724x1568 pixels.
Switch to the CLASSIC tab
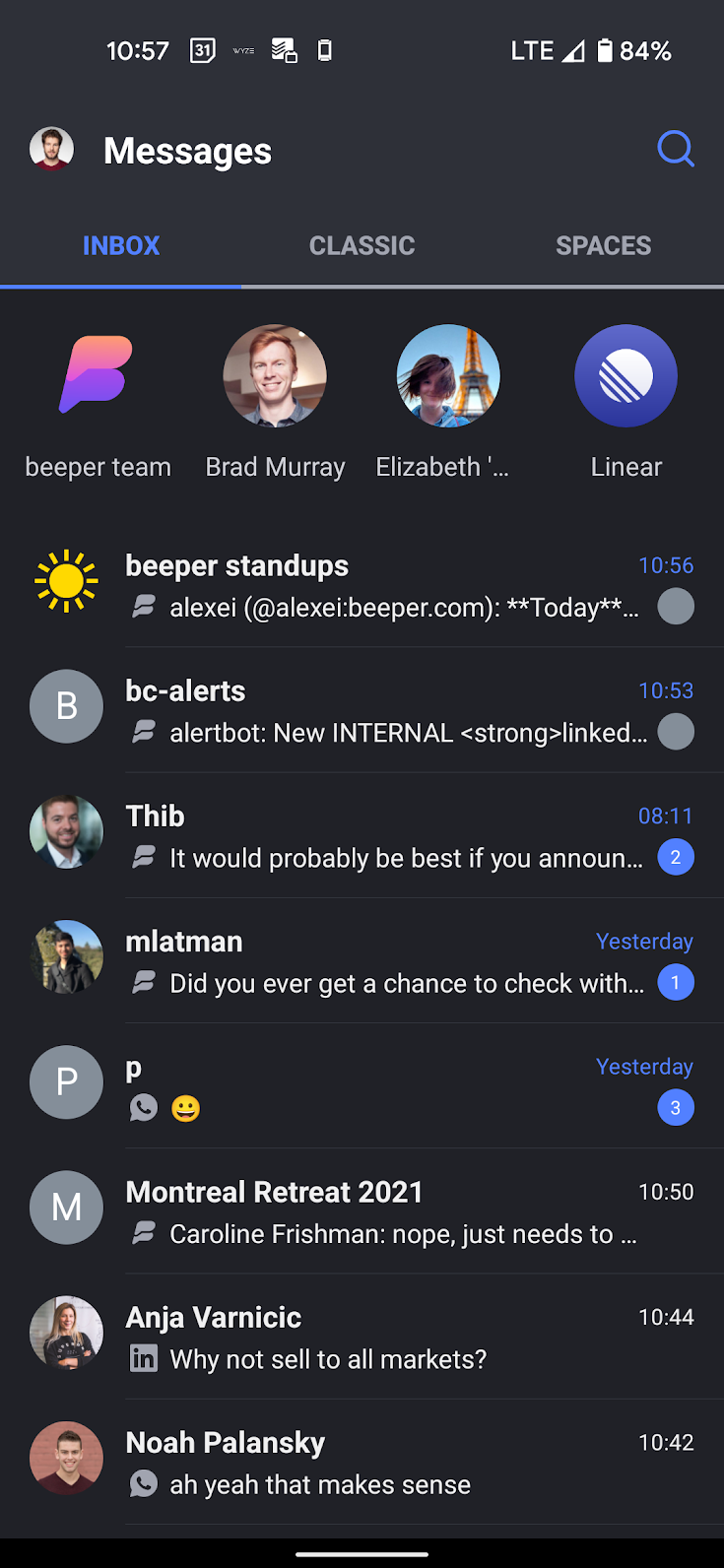tap(362, 245)
